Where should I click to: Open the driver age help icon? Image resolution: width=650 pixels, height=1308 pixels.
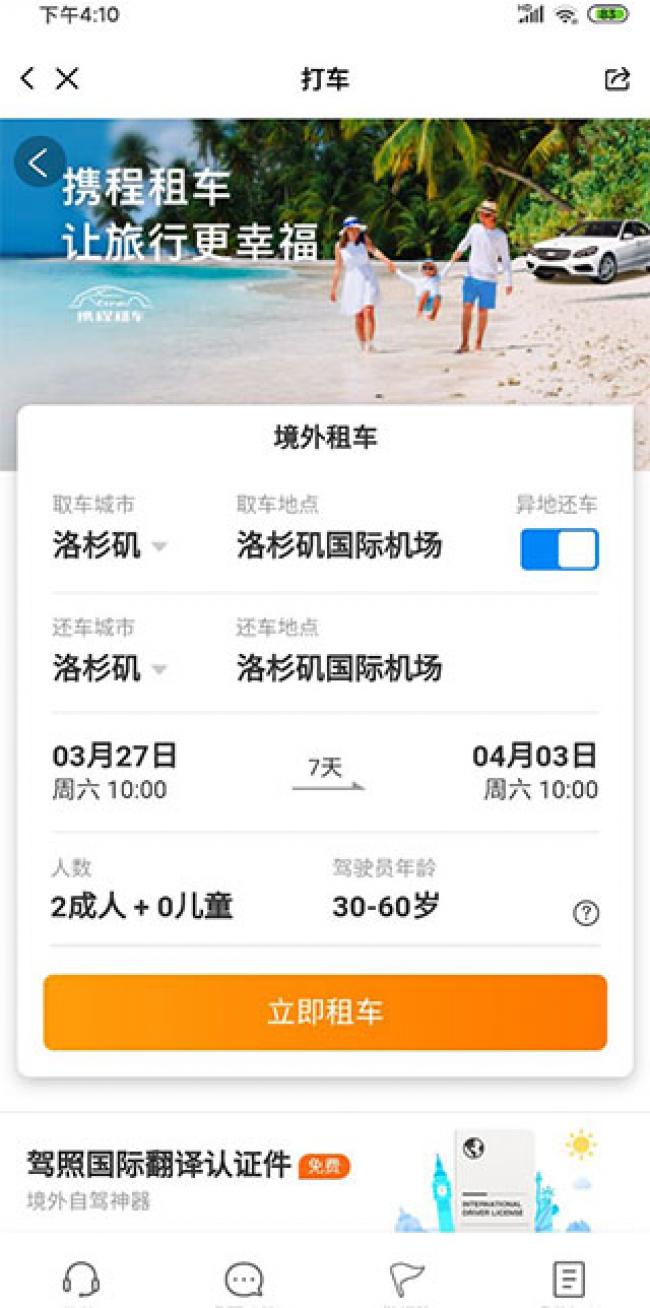click(586, 913)
